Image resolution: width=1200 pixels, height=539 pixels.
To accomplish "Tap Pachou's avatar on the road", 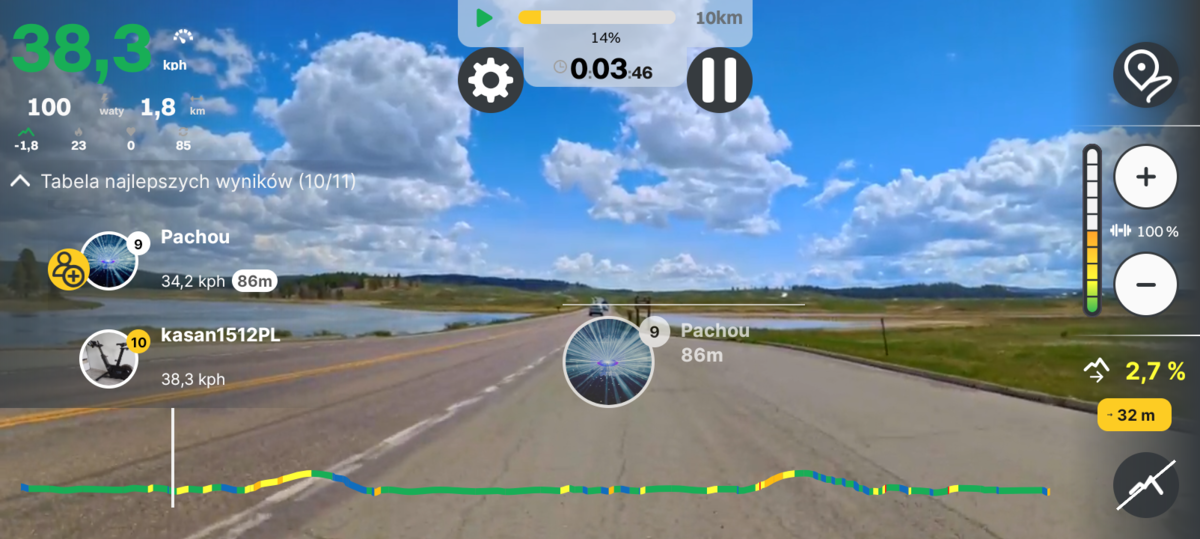I will pos(608,361).
